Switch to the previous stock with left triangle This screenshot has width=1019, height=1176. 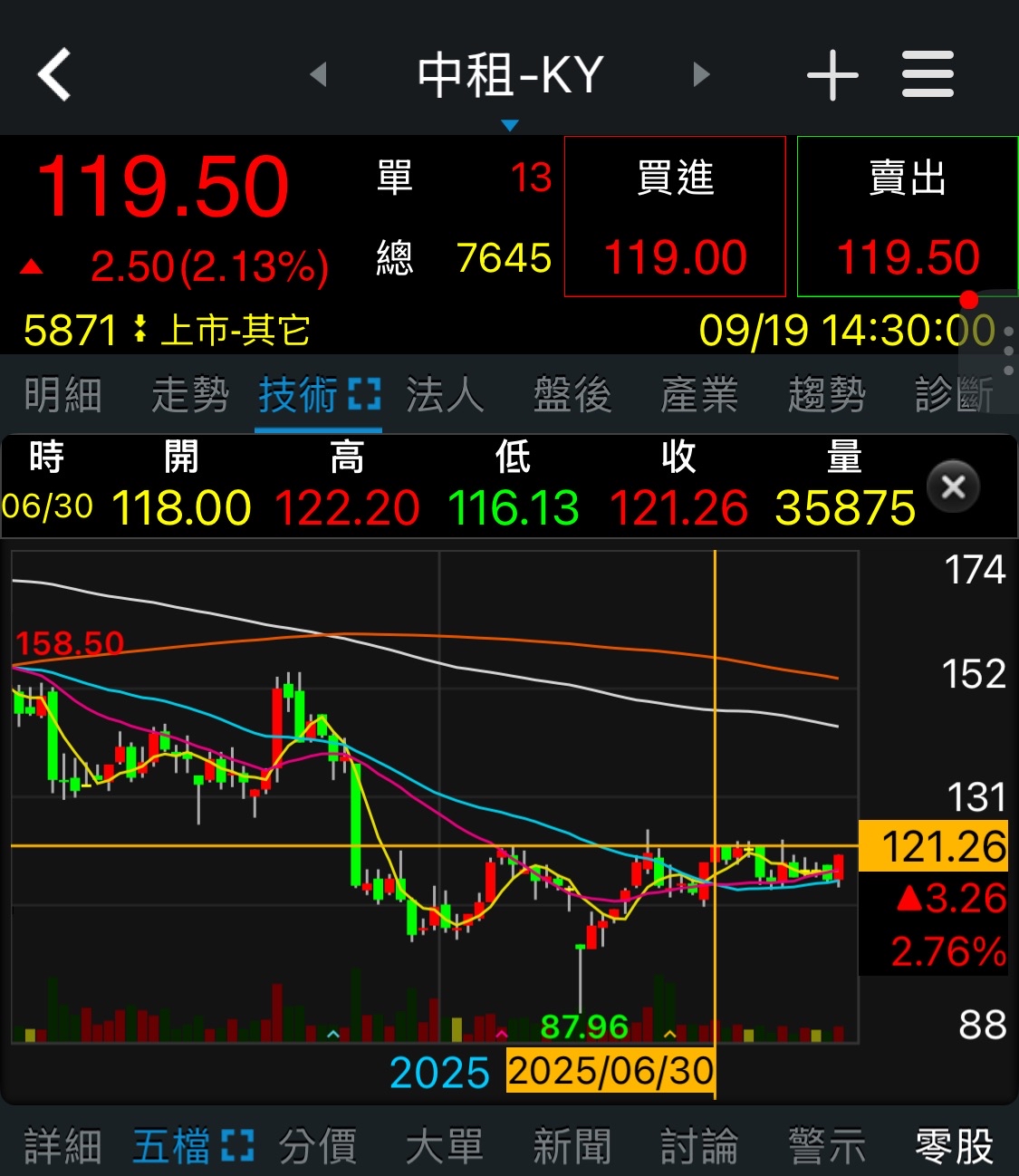tap(318, 74)
